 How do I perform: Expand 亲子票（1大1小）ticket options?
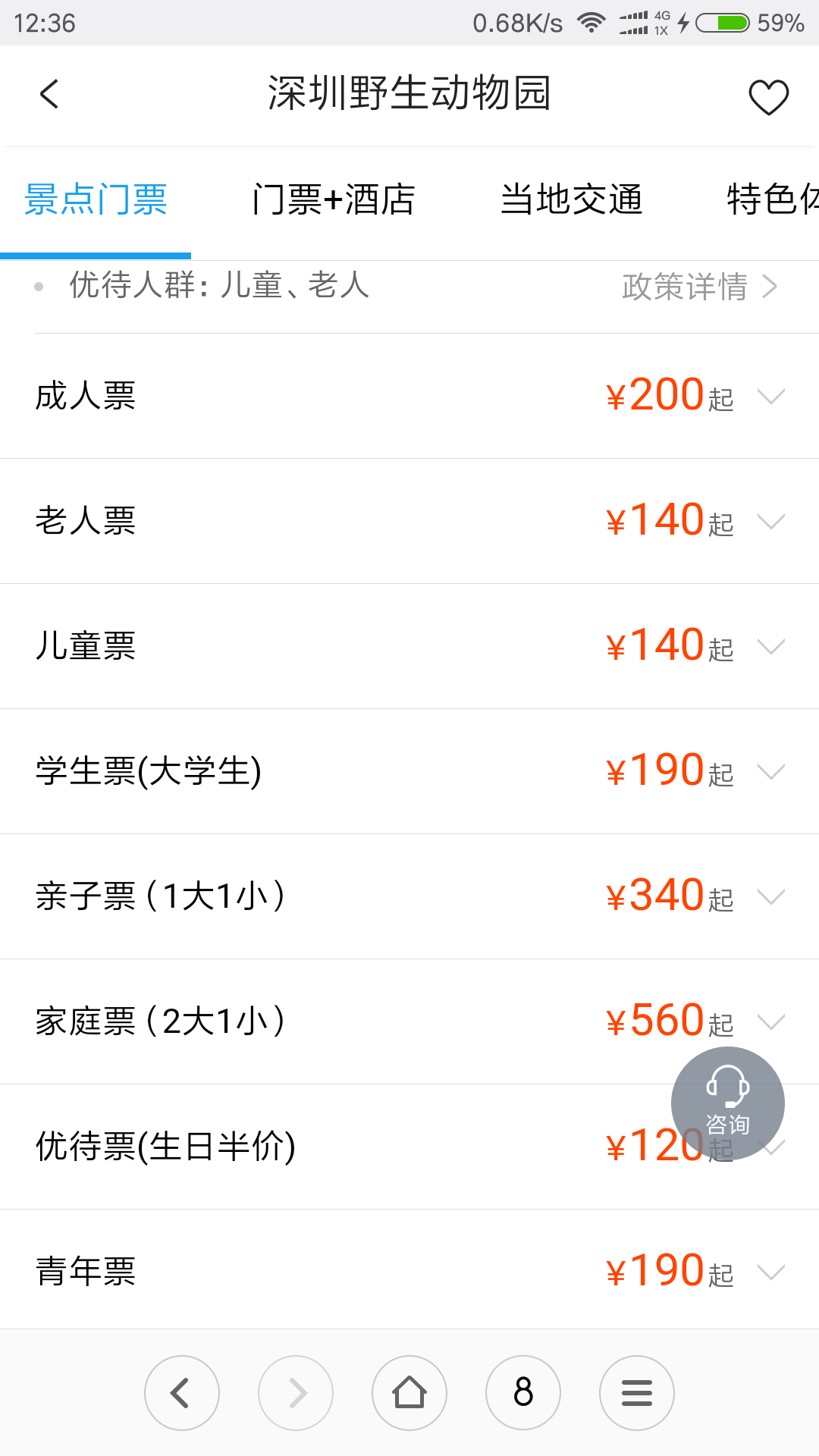point(409,896)
